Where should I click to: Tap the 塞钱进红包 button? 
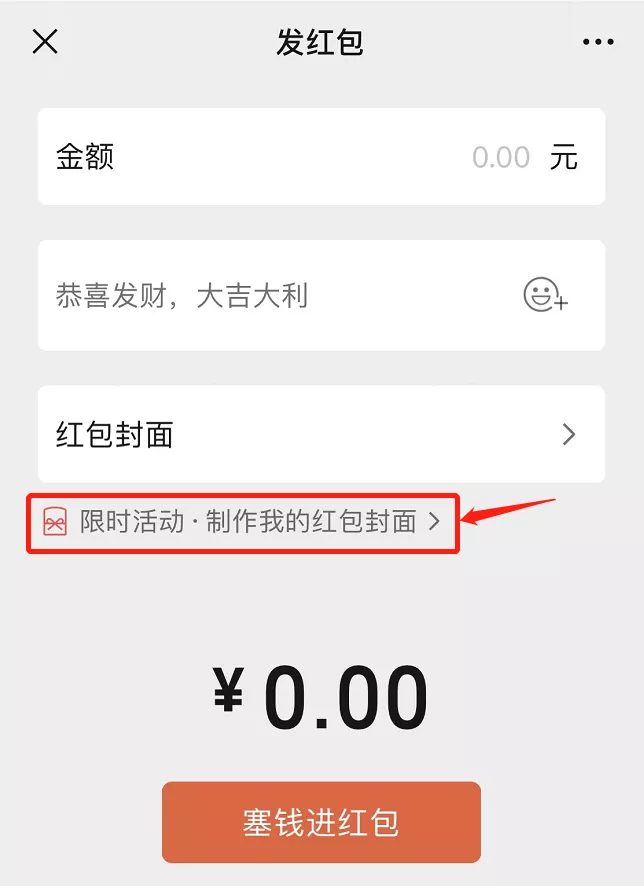pos(321,822)
